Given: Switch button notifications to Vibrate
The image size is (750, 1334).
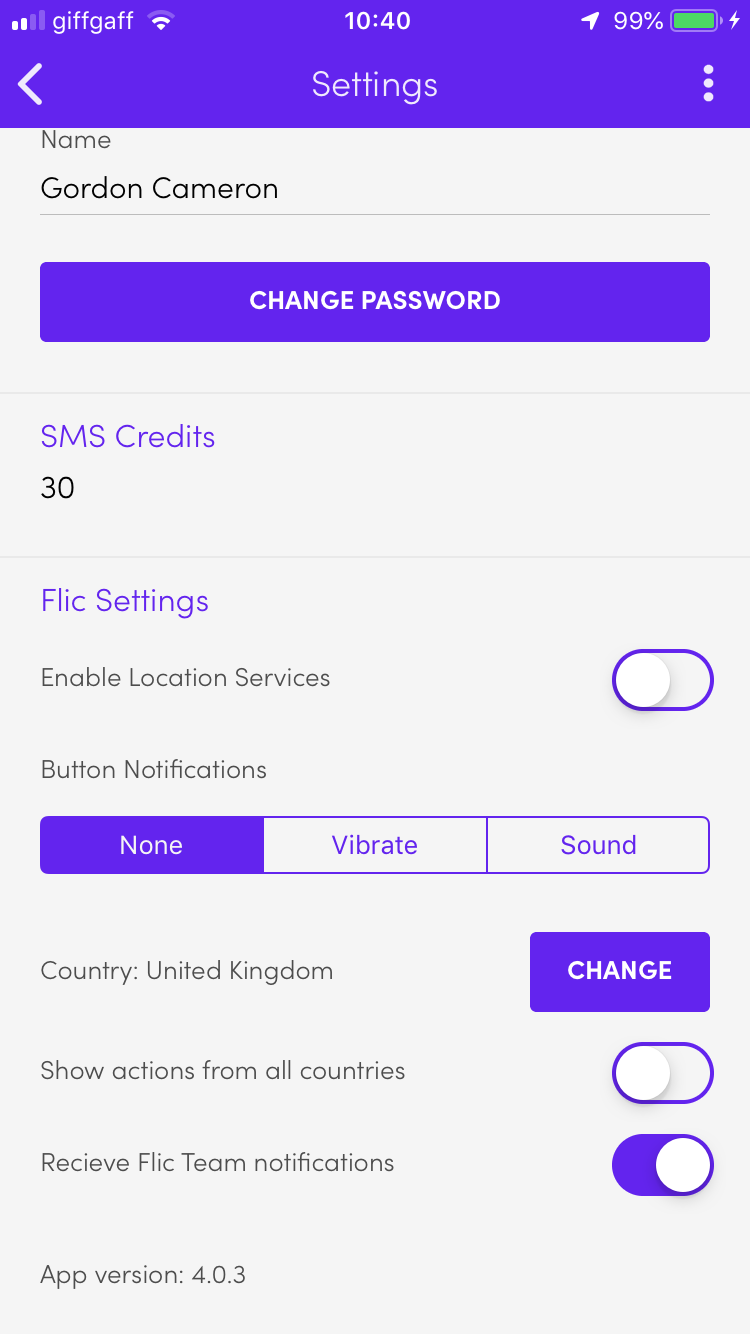Looking at the screenshot, I should pyautogui.click(x=375, y=845).
